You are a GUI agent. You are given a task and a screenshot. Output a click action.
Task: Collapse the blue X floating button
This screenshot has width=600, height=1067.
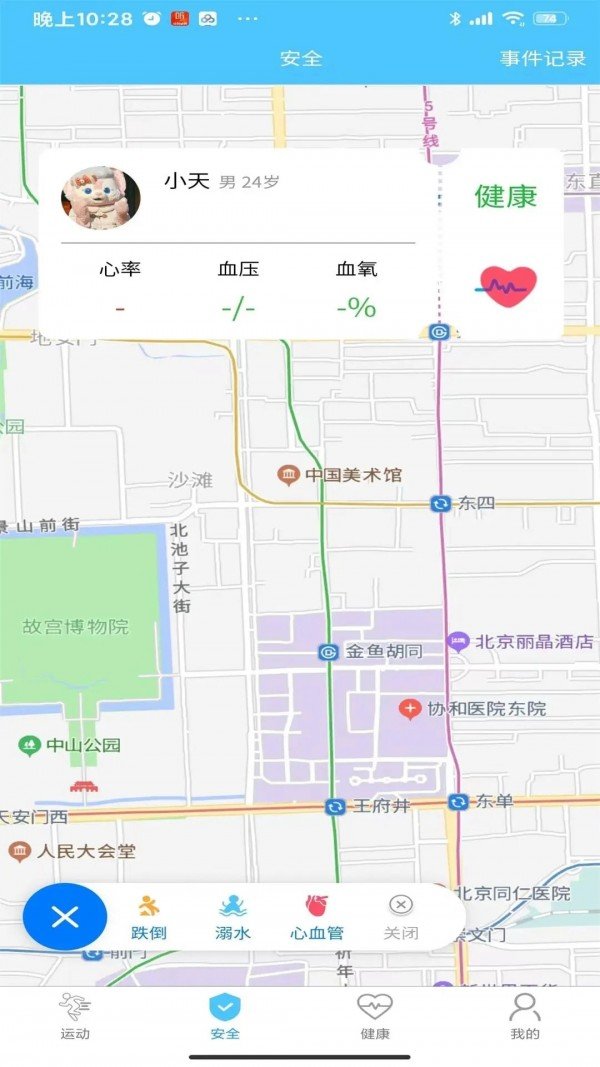(x=65, y=917)
